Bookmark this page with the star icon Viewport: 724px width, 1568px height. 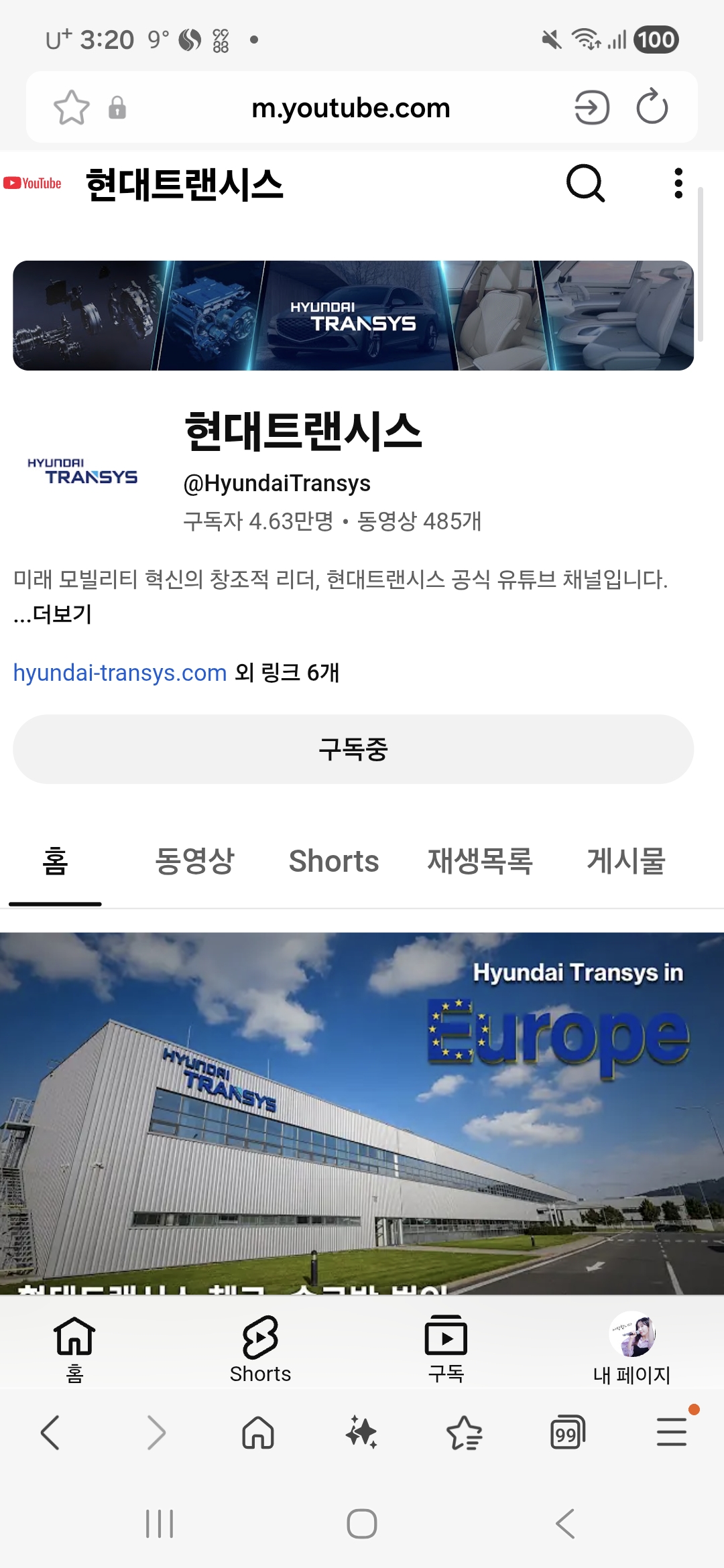click(72, 107)
